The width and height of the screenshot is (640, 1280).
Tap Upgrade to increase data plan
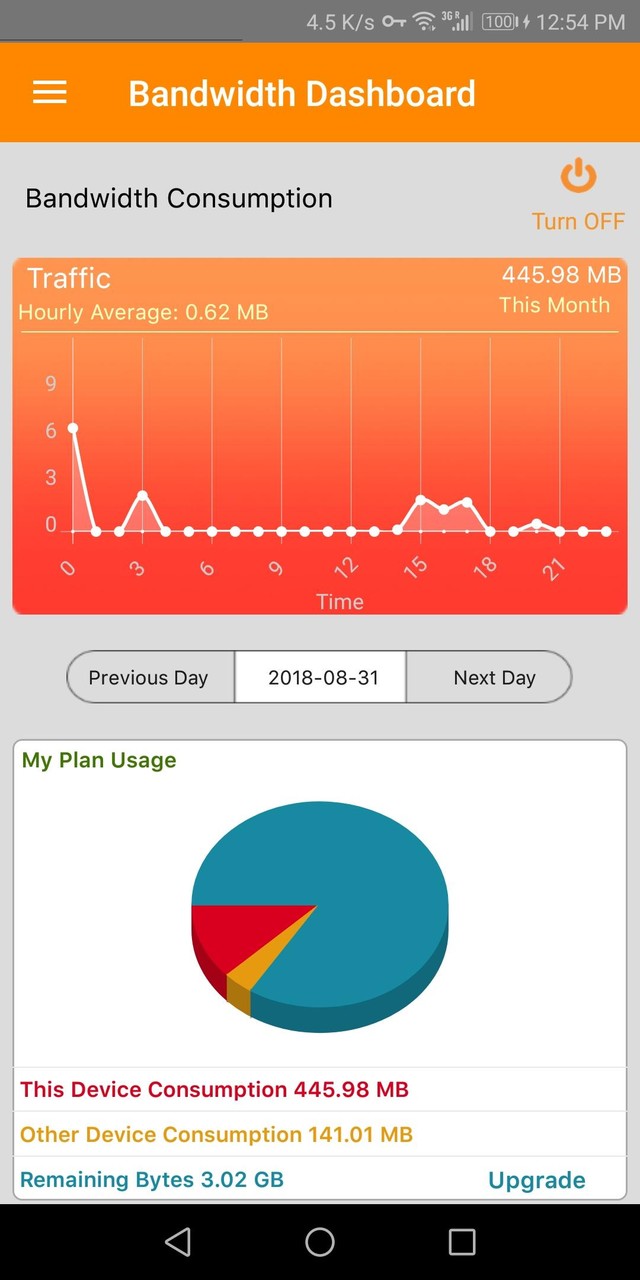click(x=536, y=1180)
